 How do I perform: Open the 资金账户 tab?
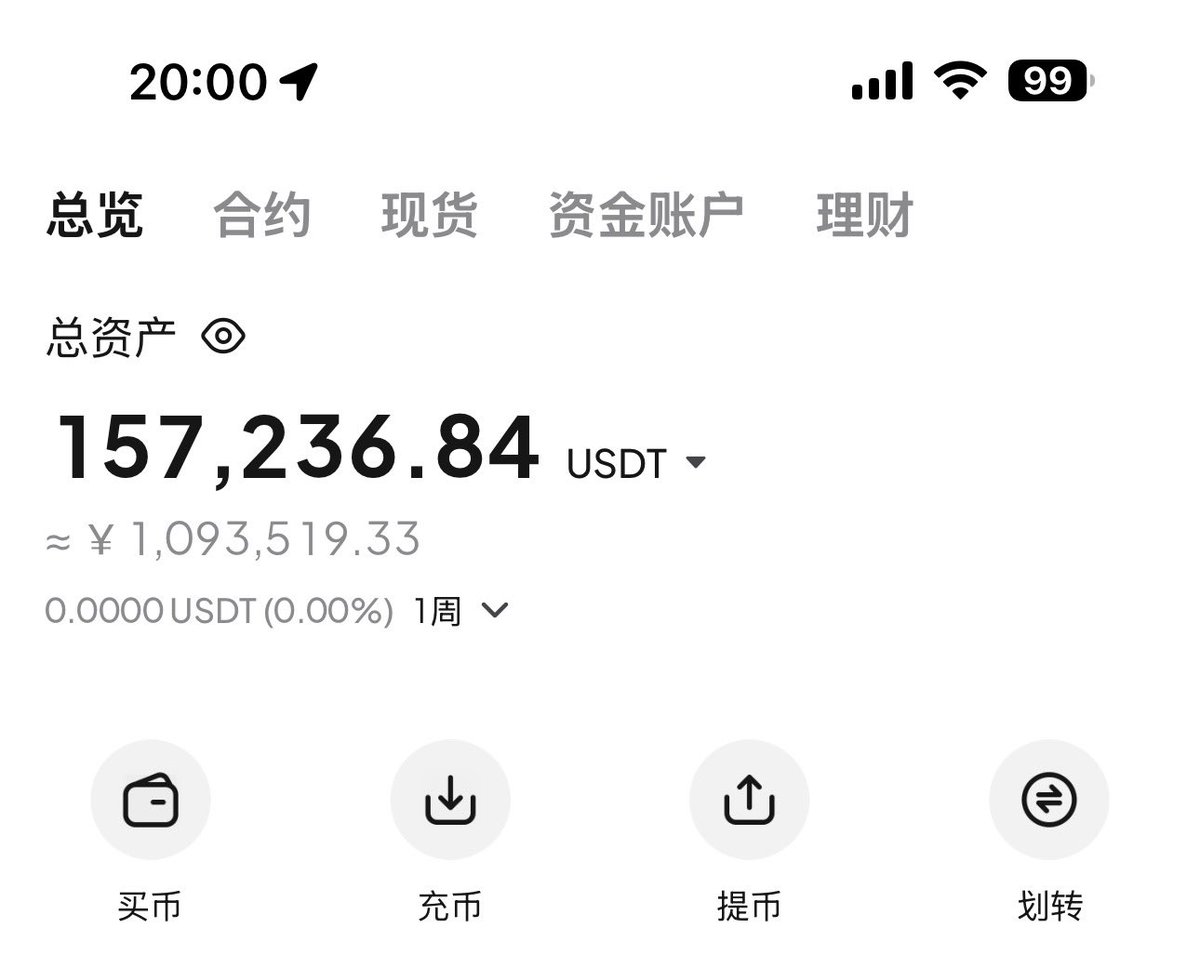click(x=645, y=216)
